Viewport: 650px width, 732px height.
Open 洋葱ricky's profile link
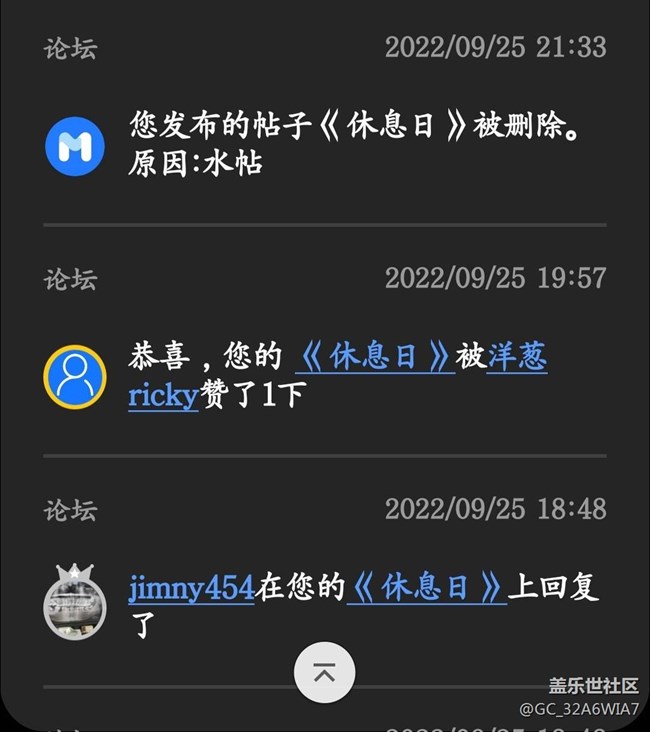tap(516, 357)
